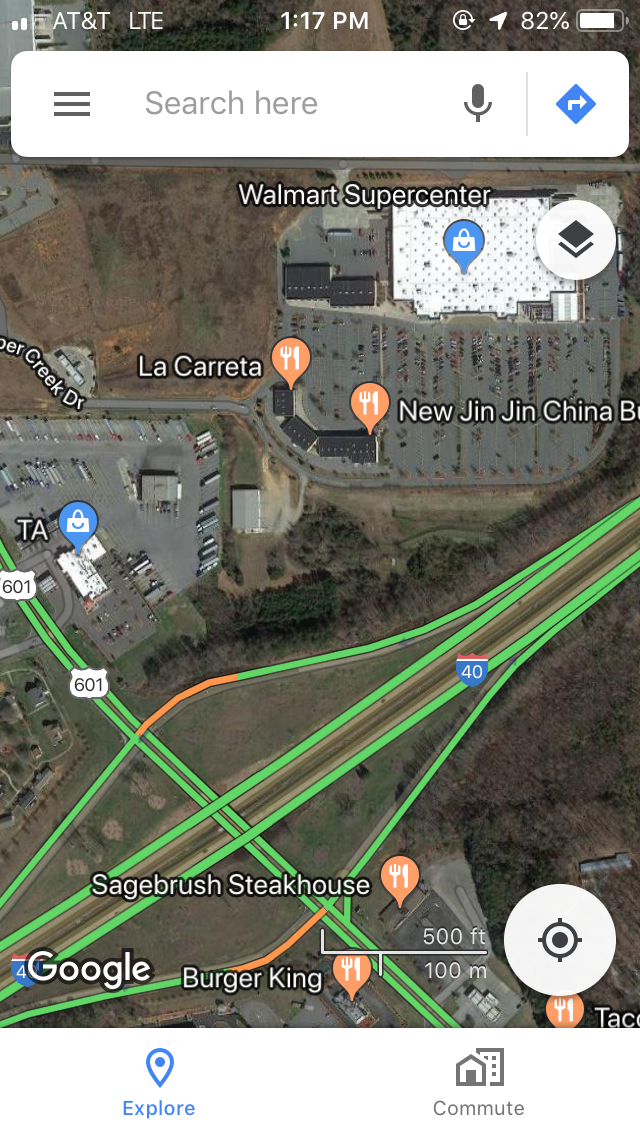Open directions from the search bar
The image size is (640, 1136).
[x=576, y=104]
